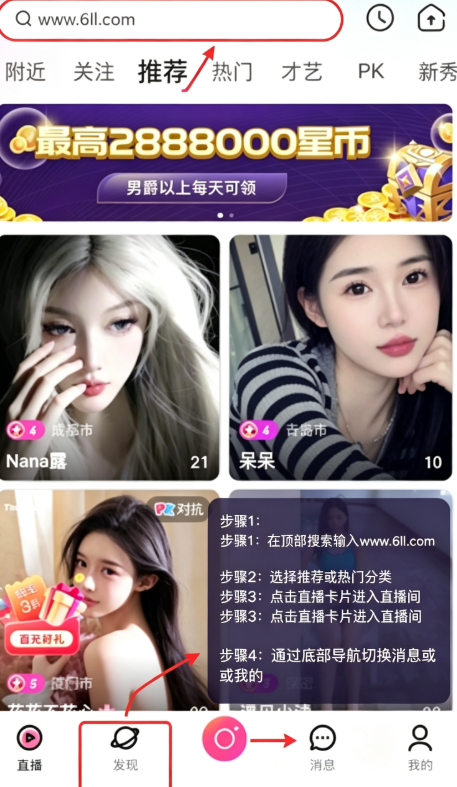Screen dimensions: 457x787
Task: Tap the pink camera start-live button
Action: pos(224,738)
